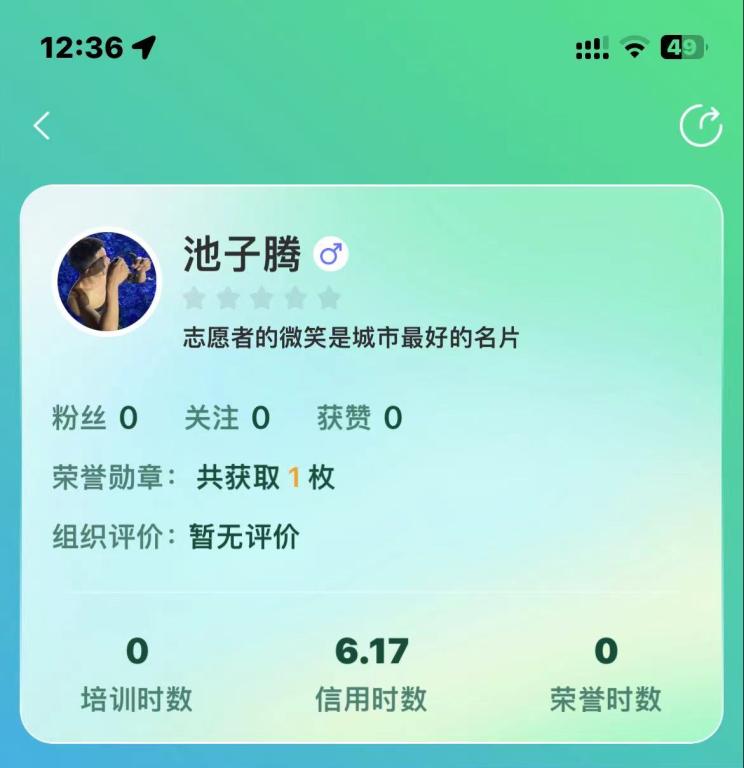The height and width of the screenshot is (768, 744).
Task: View the 关注 following list
Action: tap(227, 418)
